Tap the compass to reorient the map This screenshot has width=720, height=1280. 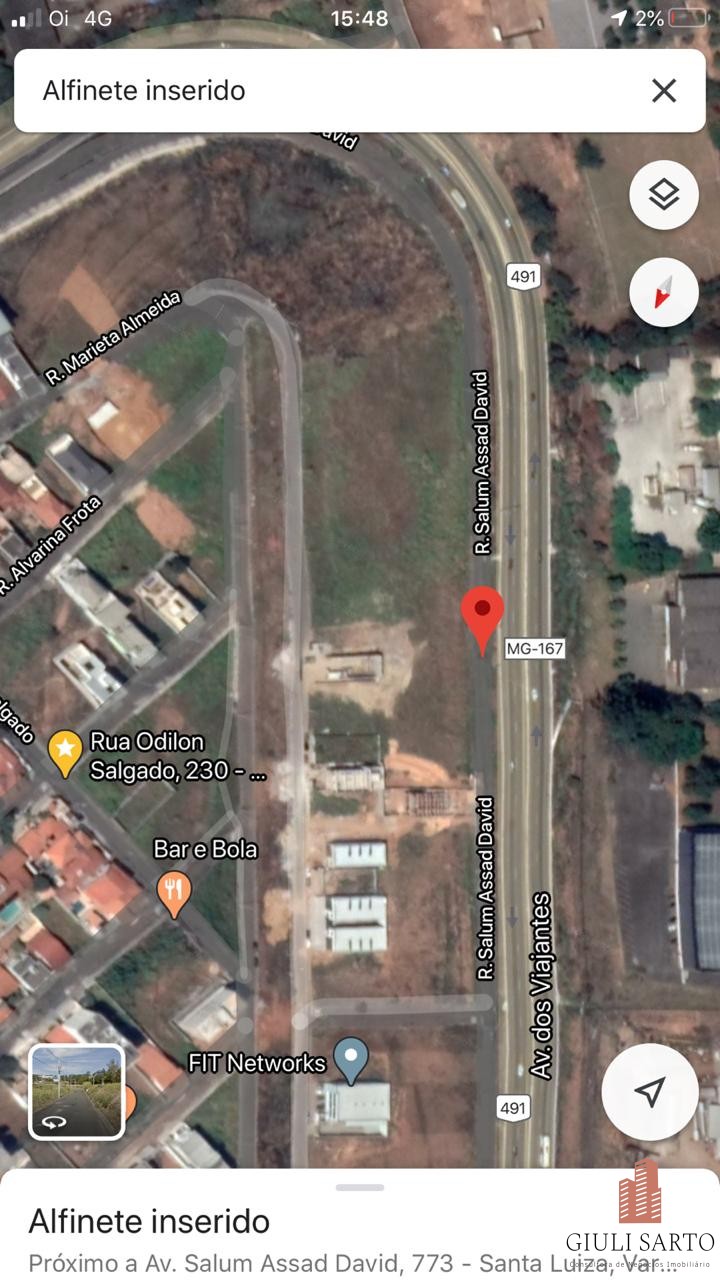click(x=664, y=293)
